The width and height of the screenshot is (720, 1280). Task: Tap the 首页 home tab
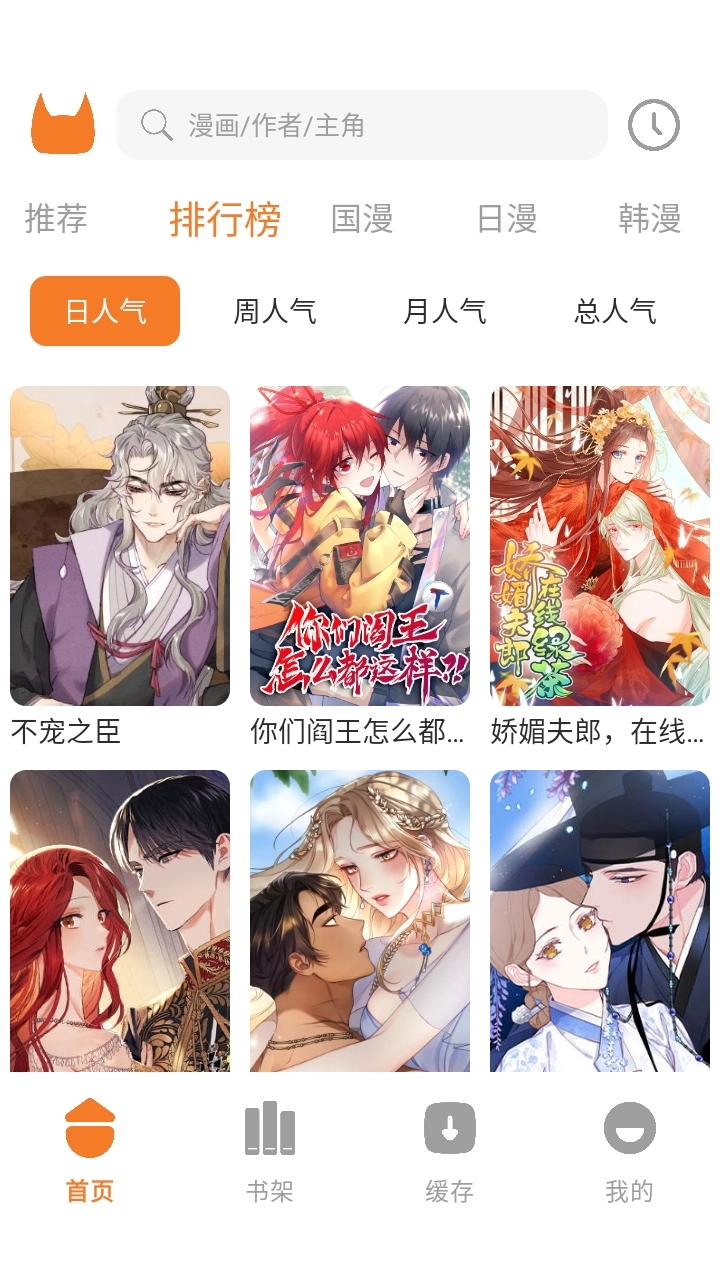90,1151
